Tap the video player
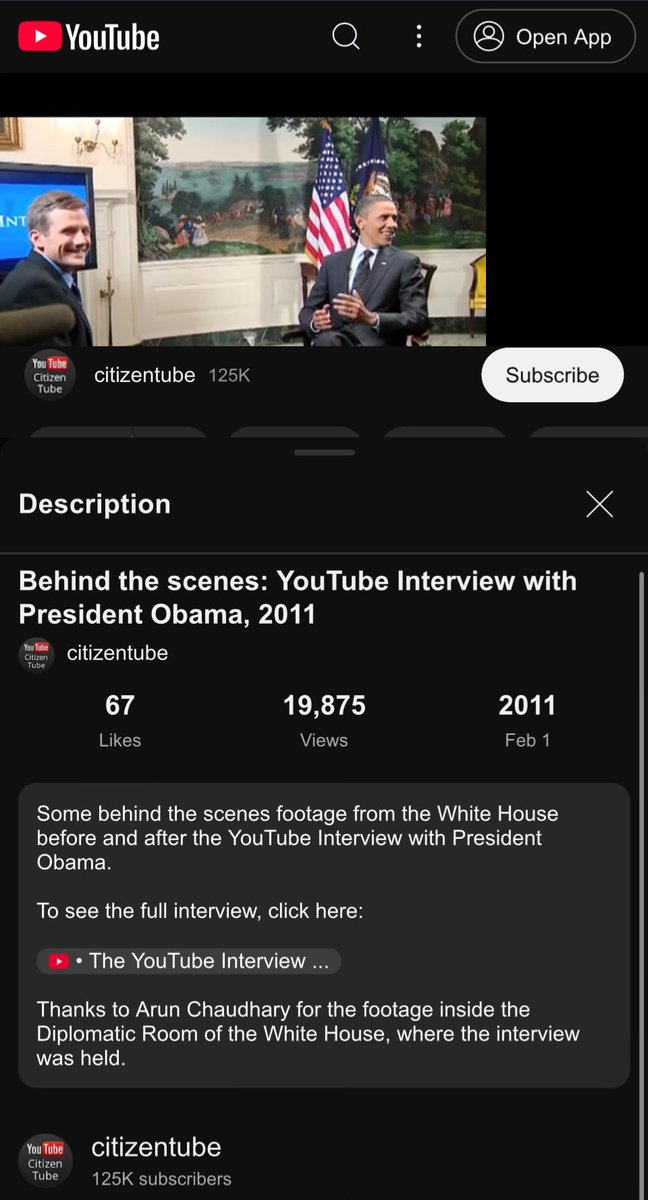Image resolution: width=648 pixels, height=1200 pixels. 243,231
